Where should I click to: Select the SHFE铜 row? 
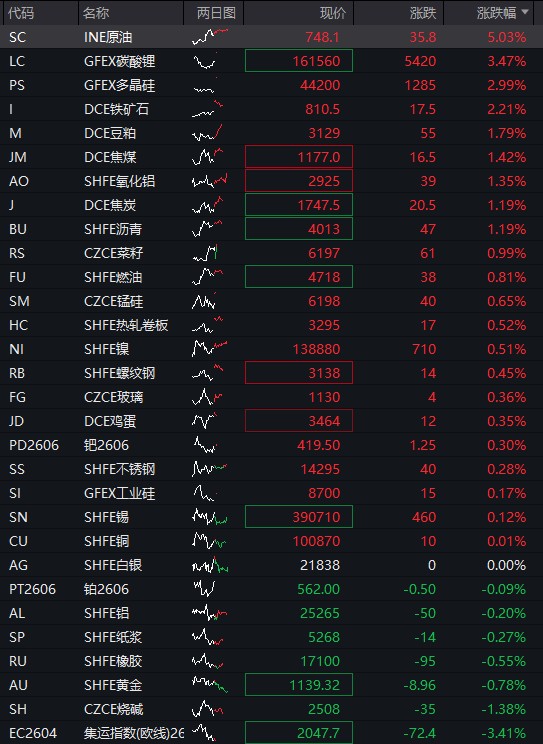point(272,541)
